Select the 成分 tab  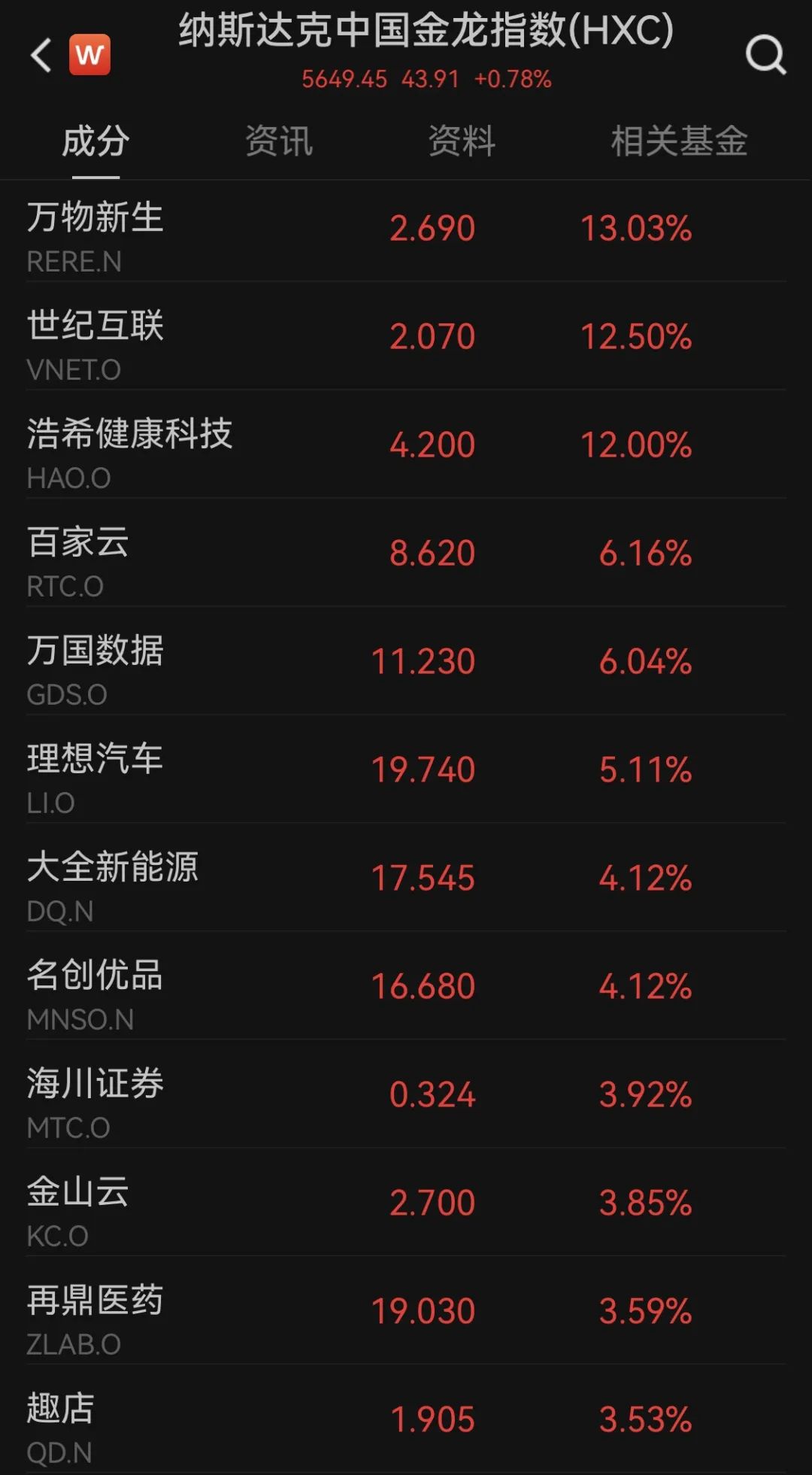tap(95, 141)
